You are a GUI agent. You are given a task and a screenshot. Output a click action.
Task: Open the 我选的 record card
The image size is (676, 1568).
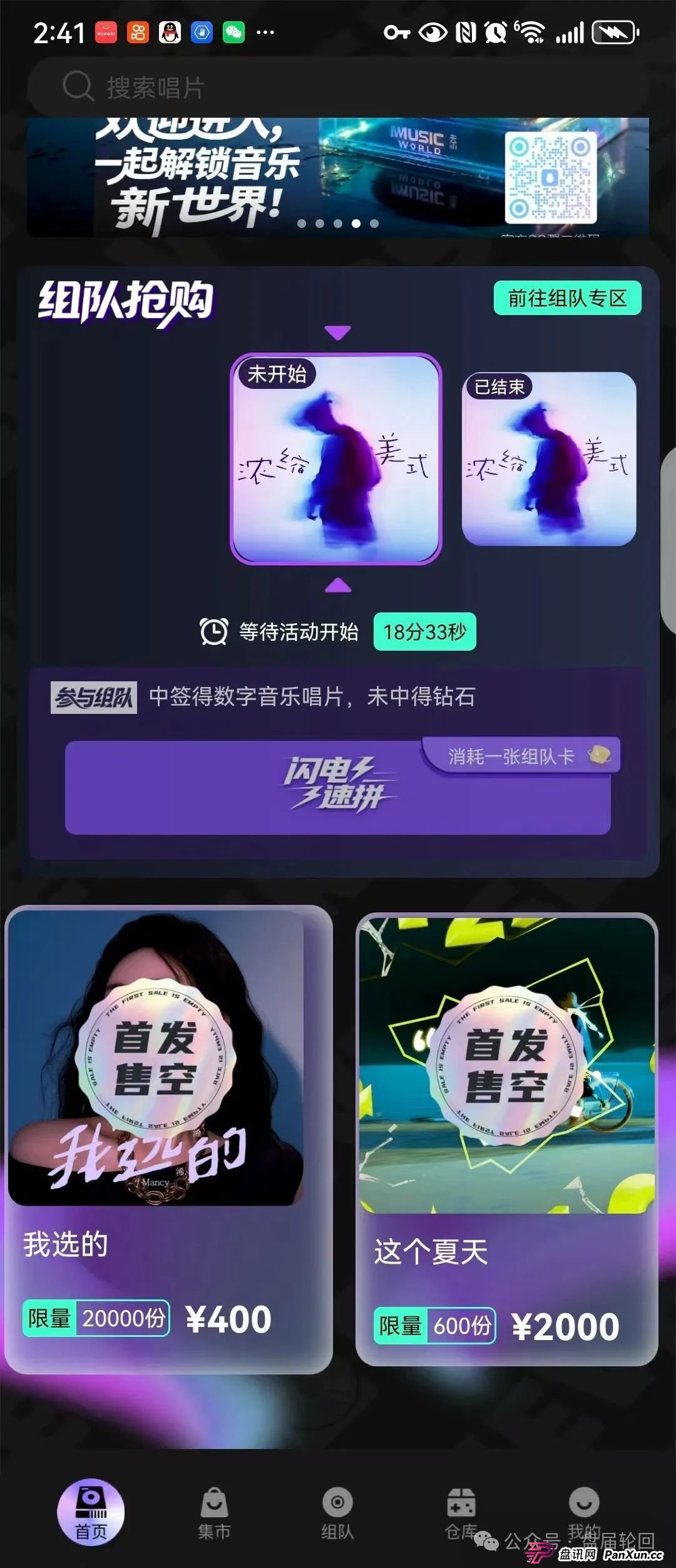pos(168,1138)
